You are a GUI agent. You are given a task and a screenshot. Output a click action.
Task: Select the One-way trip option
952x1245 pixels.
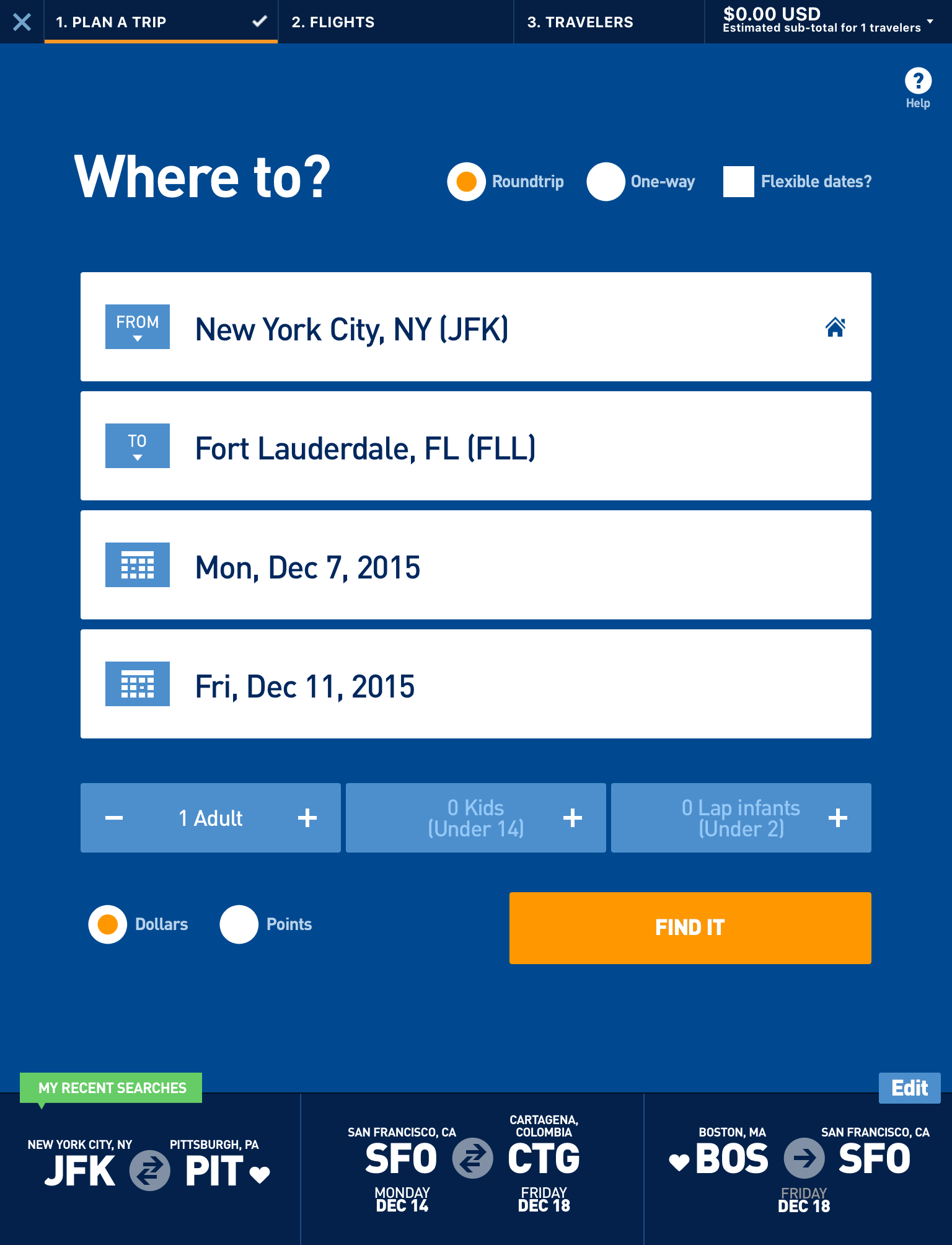pyautogui.click(x=606, y=182)
